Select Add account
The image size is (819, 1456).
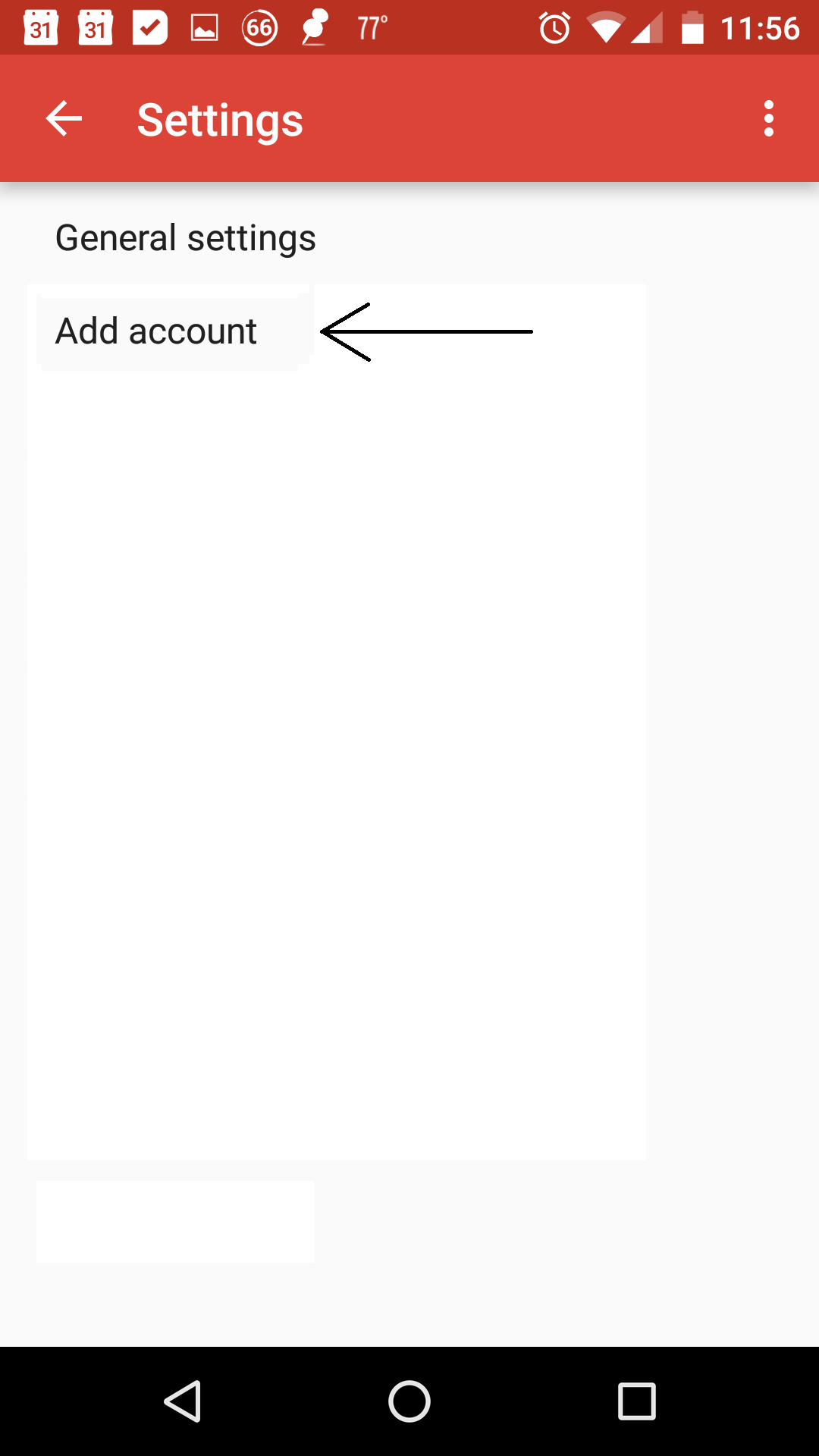[157, 331]
